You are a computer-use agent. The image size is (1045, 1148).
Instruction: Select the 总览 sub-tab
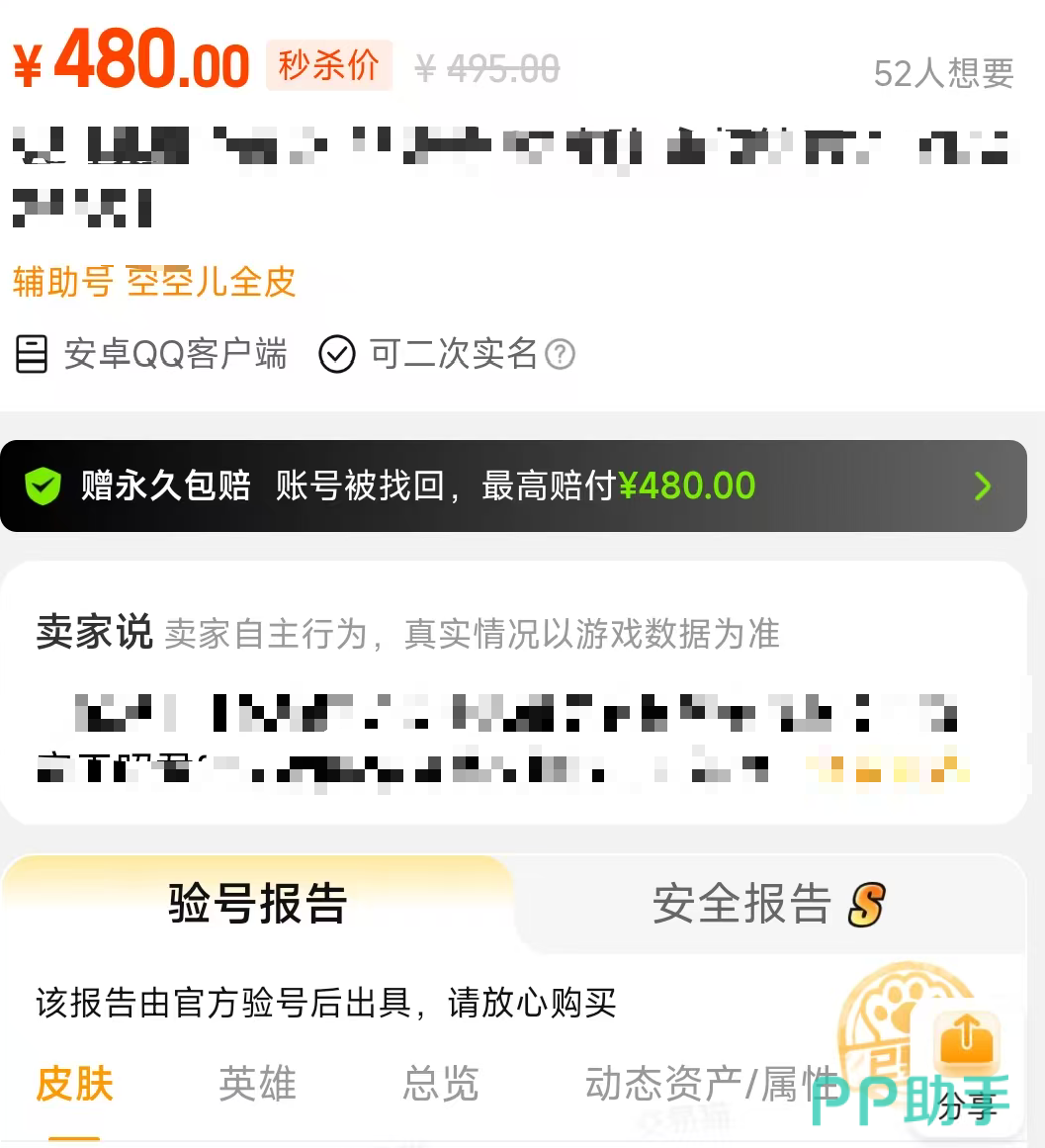click(441, 1085)
